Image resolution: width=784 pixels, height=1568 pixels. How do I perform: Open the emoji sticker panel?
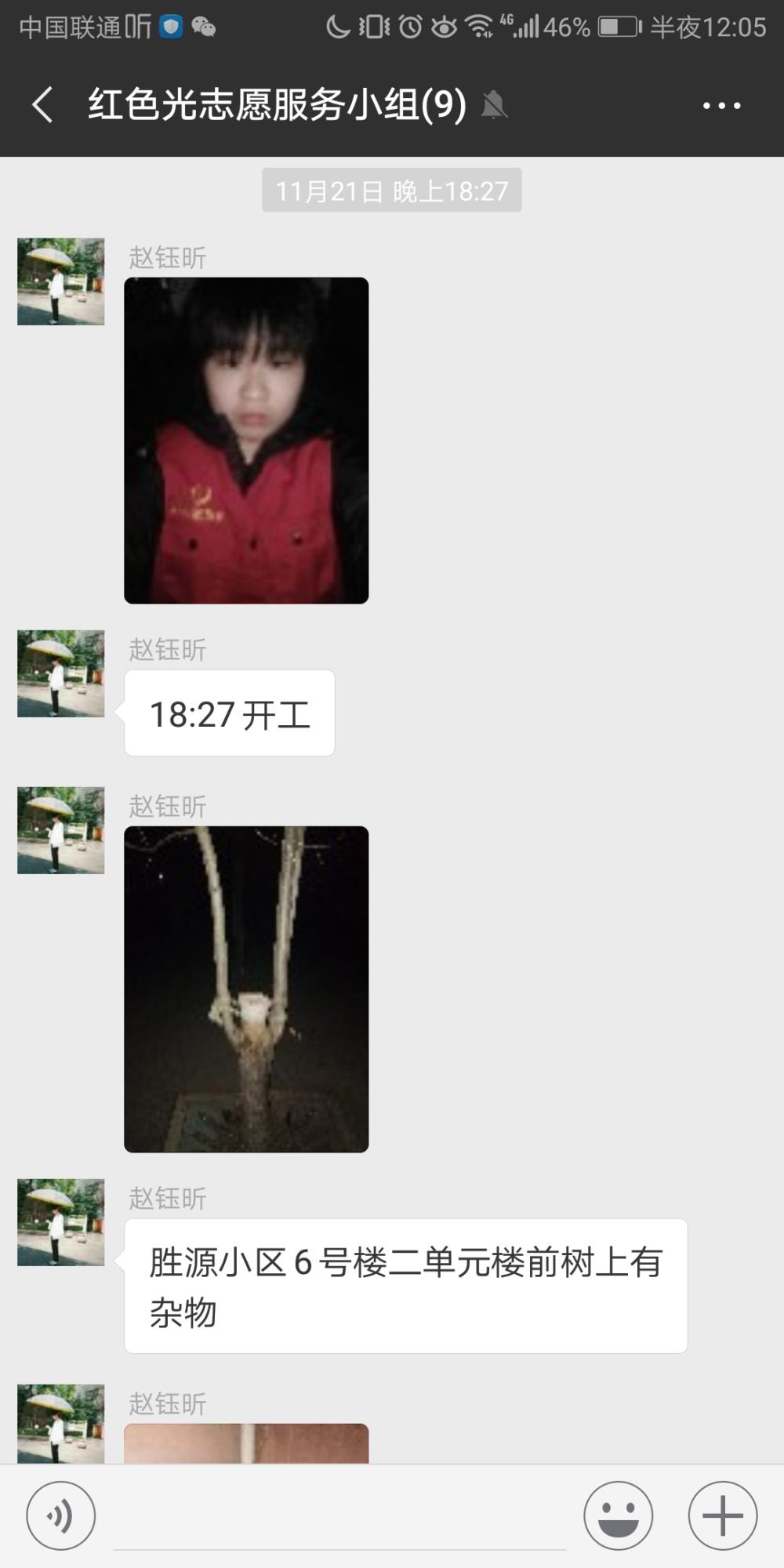618,1515
